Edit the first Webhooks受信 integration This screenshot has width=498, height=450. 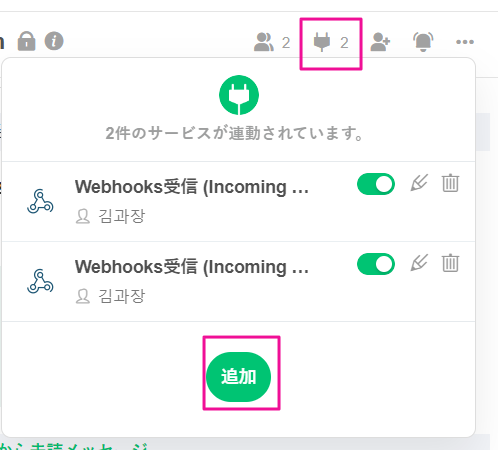(x=419, y=183)
